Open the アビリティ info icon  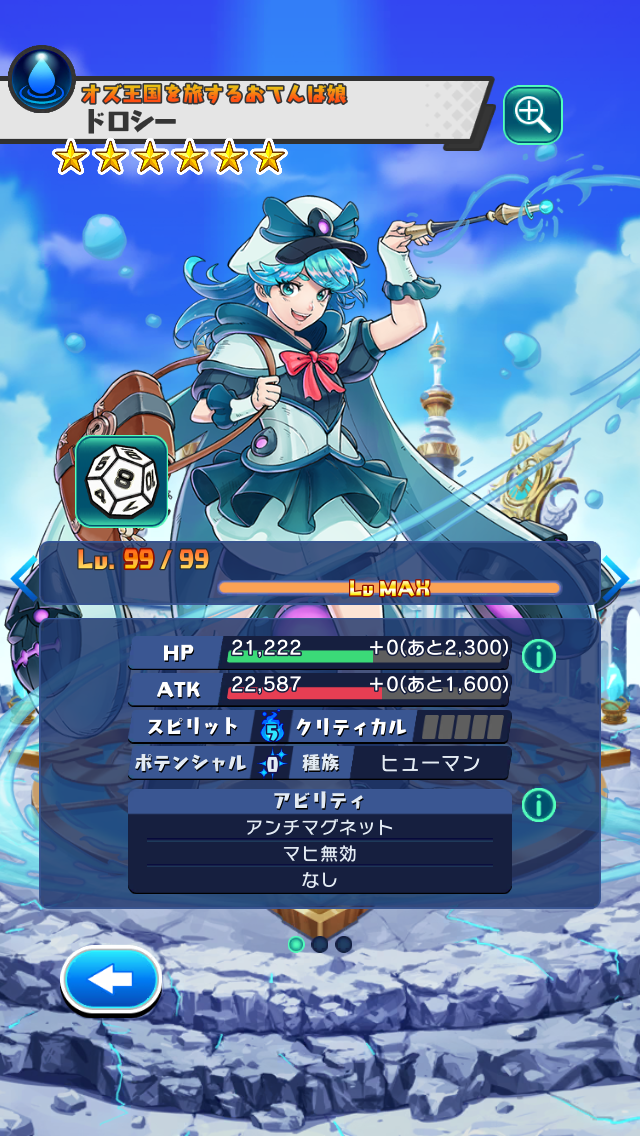pyautogui.click(x=538, y=804)
